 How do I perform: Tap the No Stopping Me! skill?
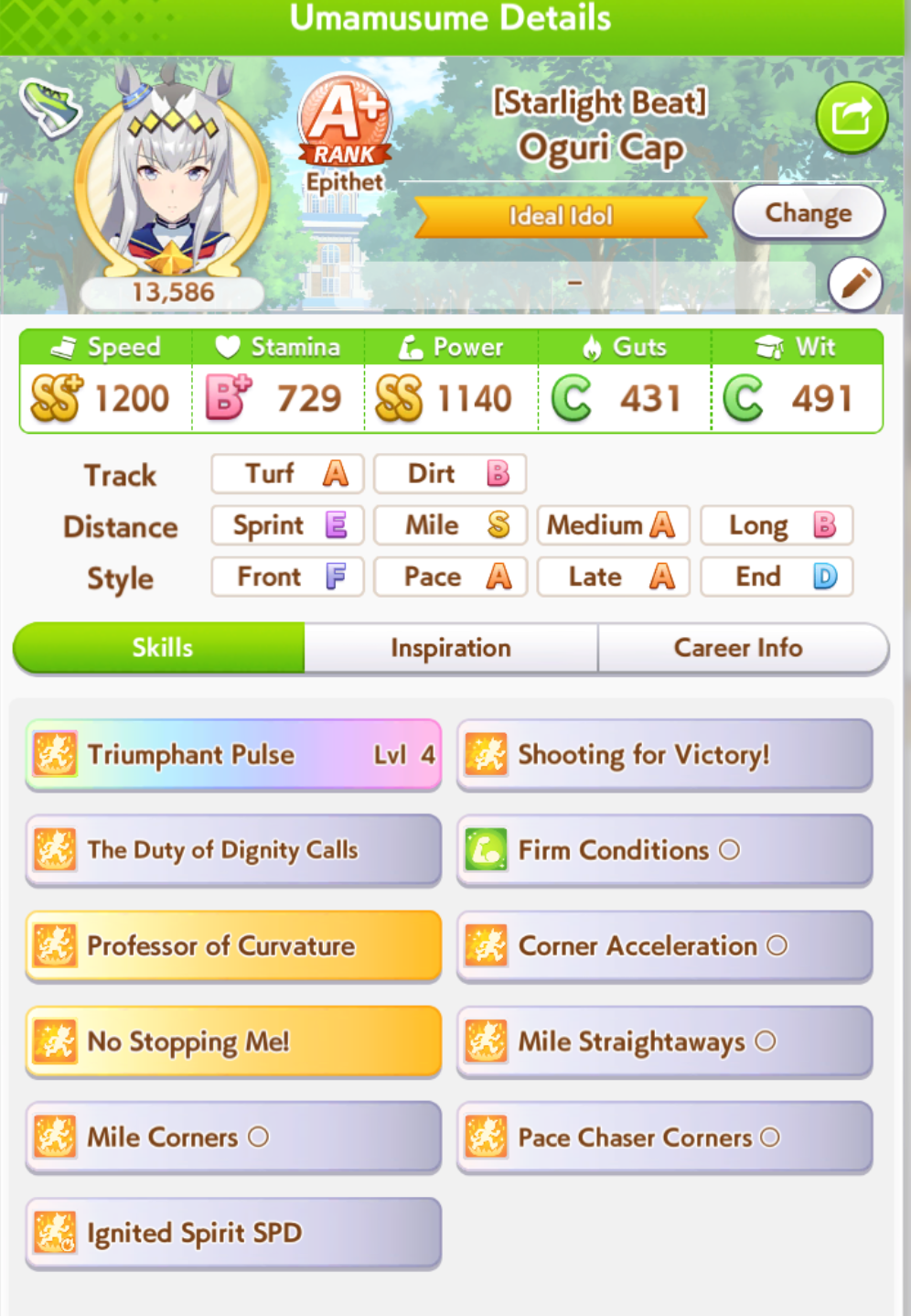point(233,1041)
